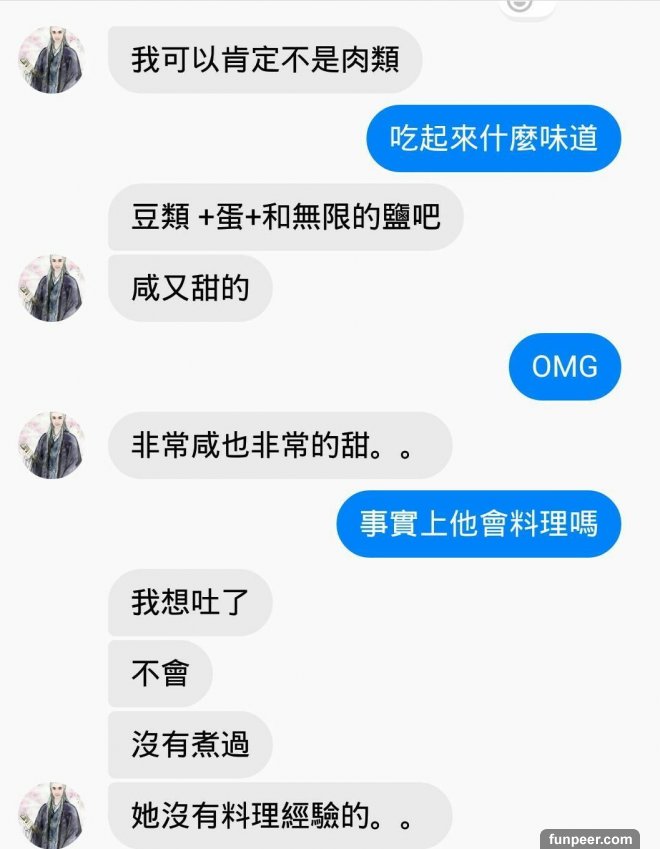The height and width of the screenshot is (849, 660).
Task: Select the 吃起來什麼味道 sent message
Action: tap(493, 138)
